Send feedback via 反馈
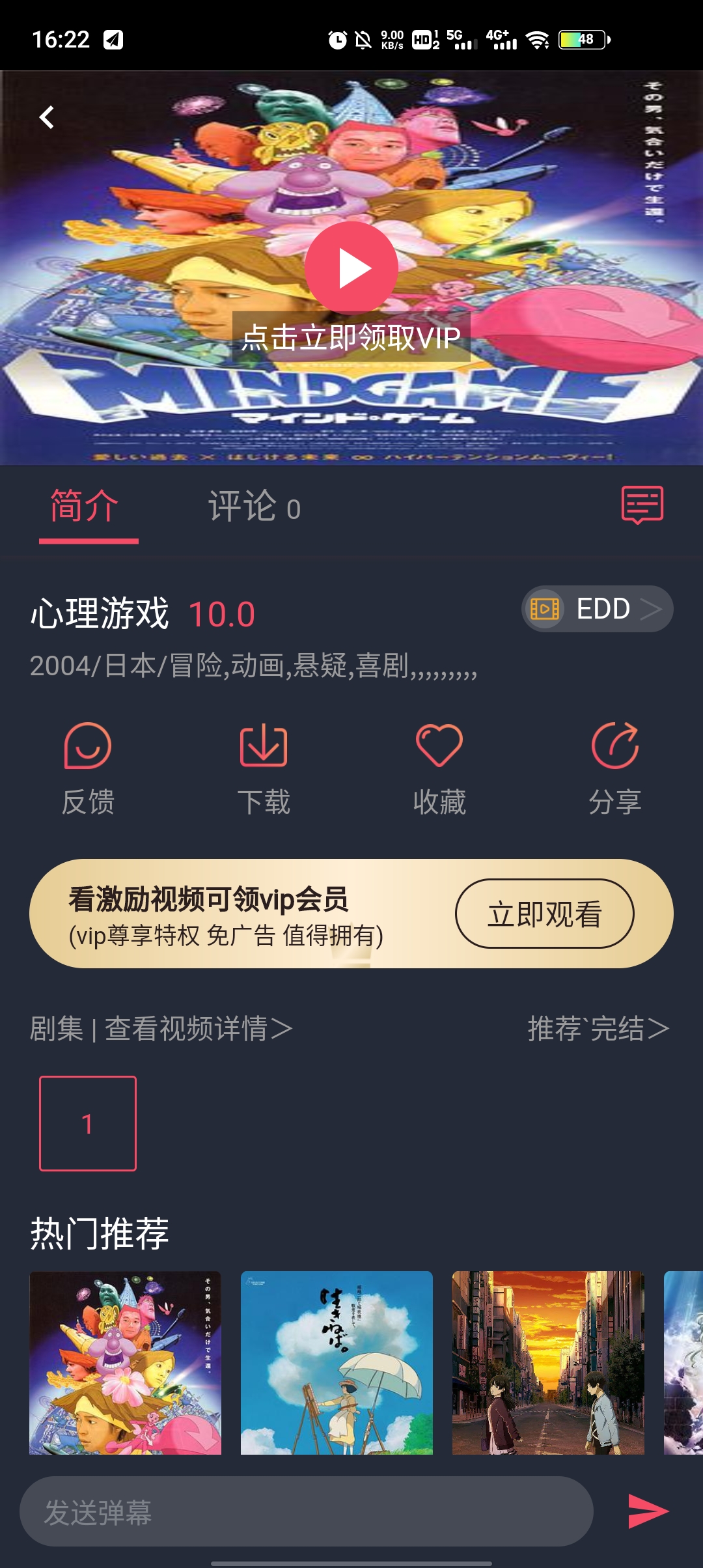Screen dimensions: 703x1568 pos(88,768)
